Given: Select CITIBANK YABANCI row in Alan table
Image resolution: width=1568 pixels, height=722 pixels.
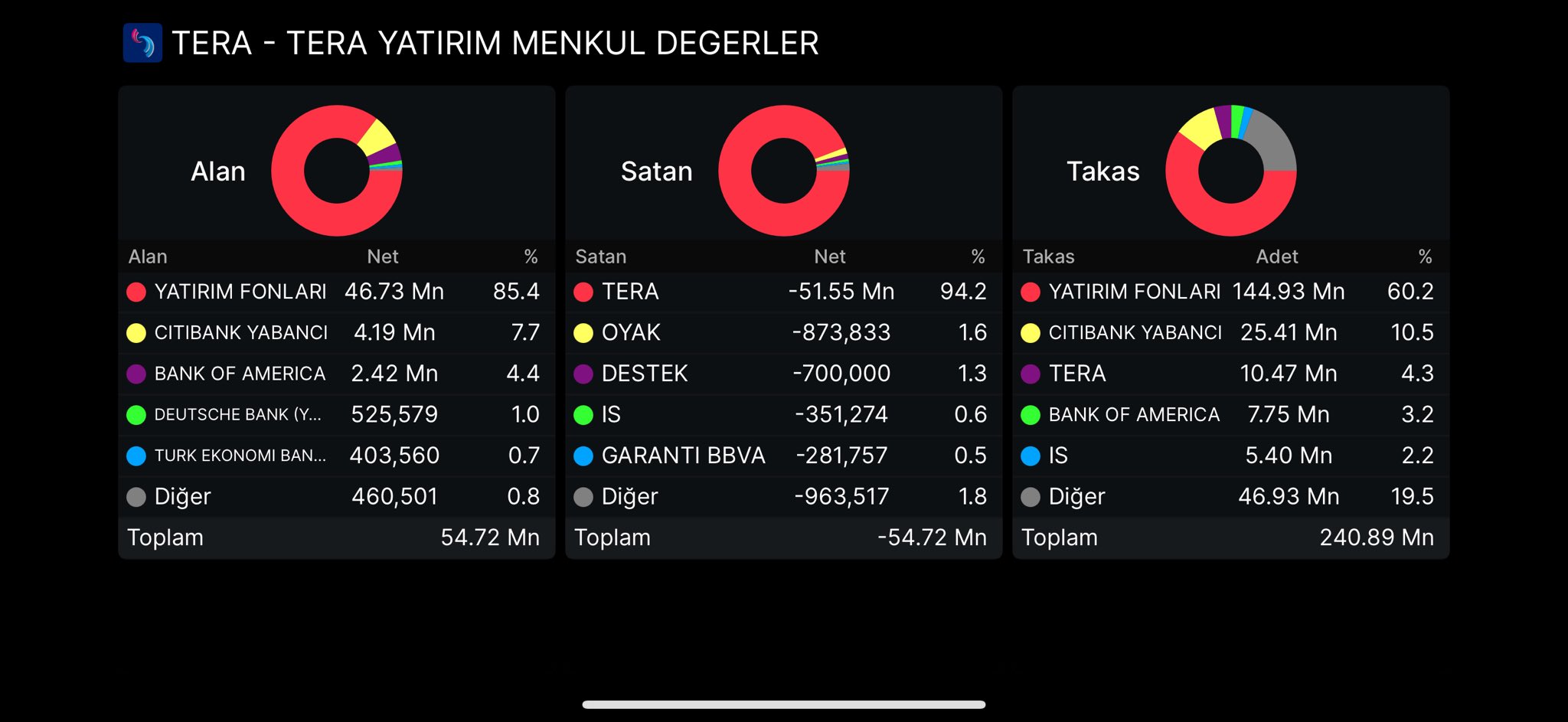Looking at the screenshot, I should [335, 332].
